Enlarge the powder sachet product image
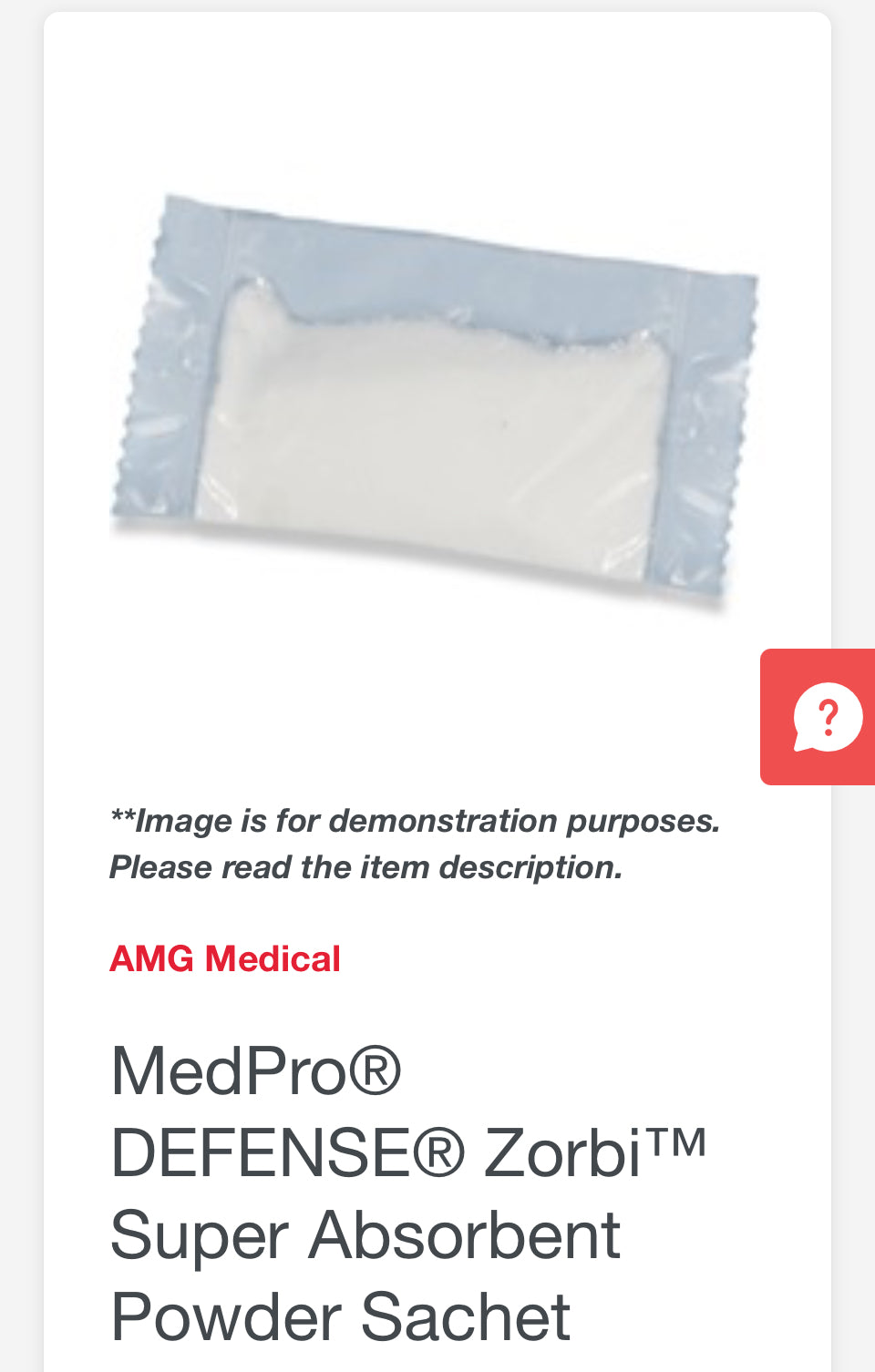 pos(434,399)
